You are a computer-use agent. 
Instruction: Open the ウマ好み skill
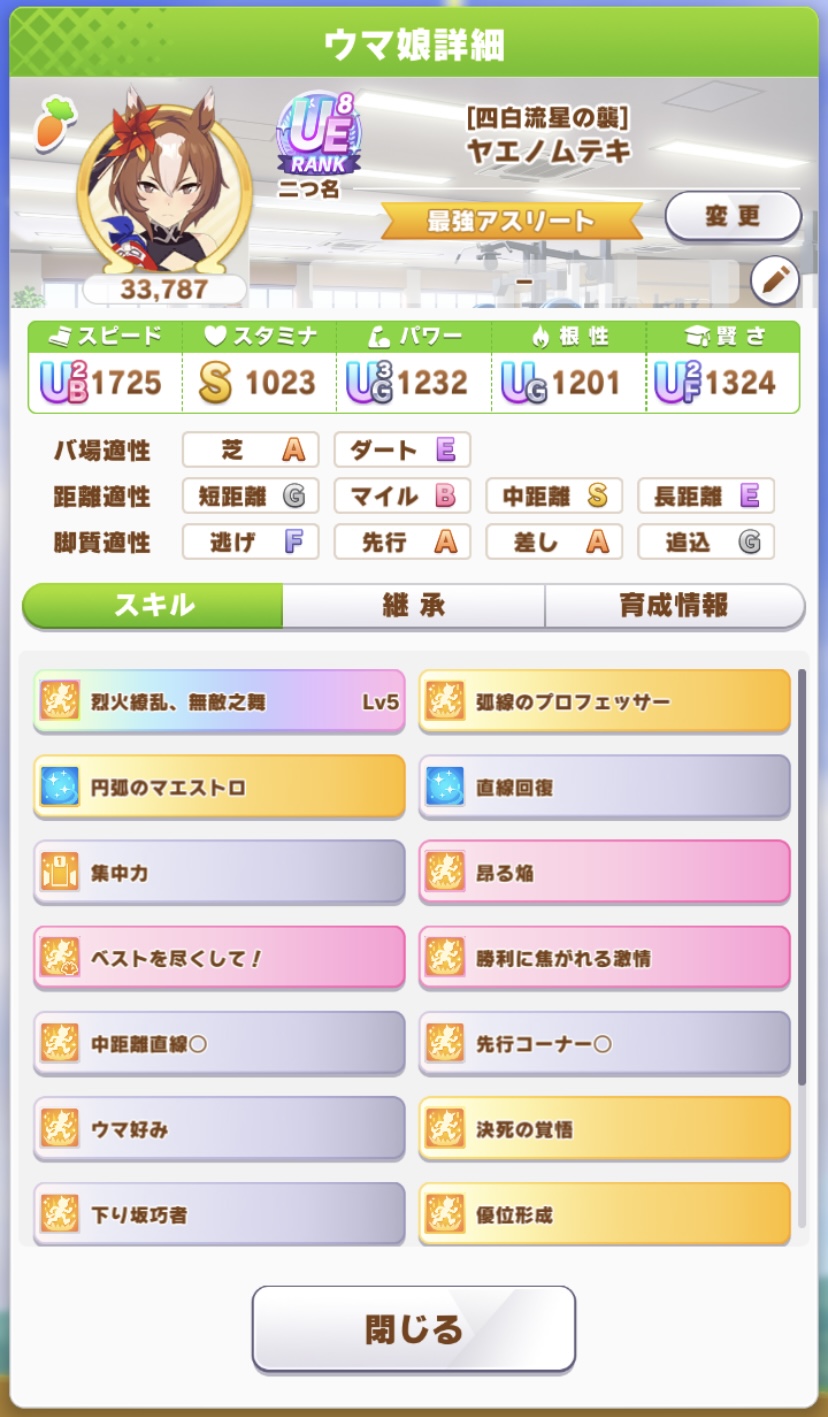click(x=219, y=1129)
